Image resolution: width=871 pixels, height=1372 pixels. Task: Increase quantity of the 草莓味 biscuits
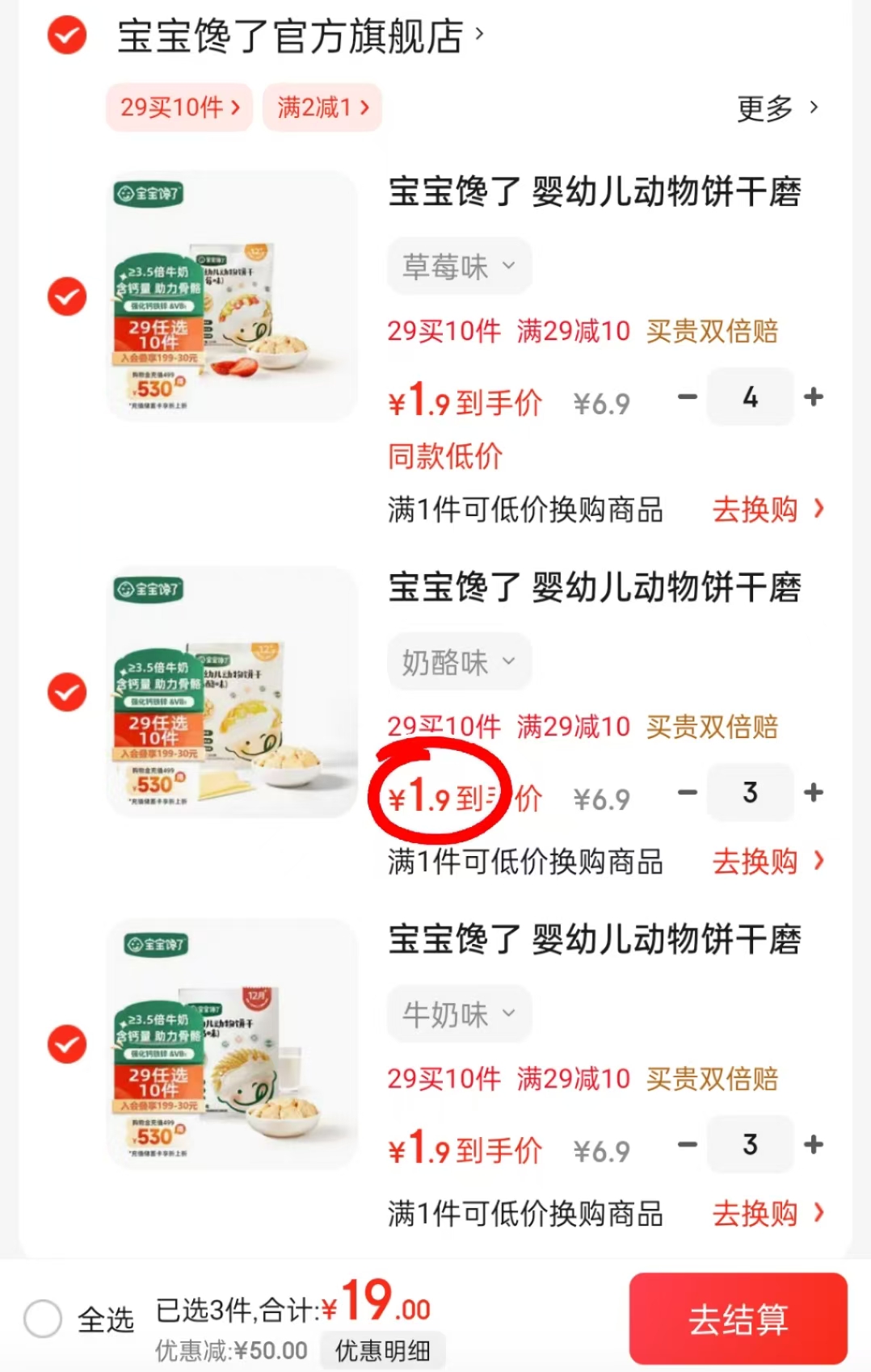click(x=813, y=397)
